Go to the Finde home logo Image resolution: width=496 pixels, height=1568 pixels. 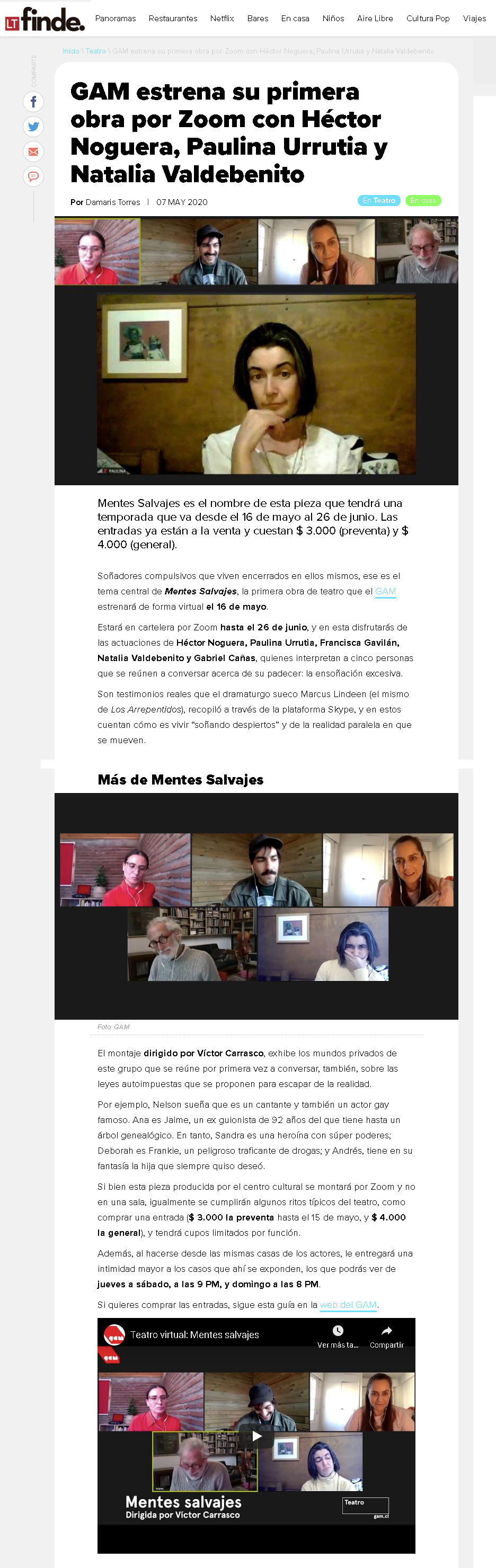click(x=45, y=20)
